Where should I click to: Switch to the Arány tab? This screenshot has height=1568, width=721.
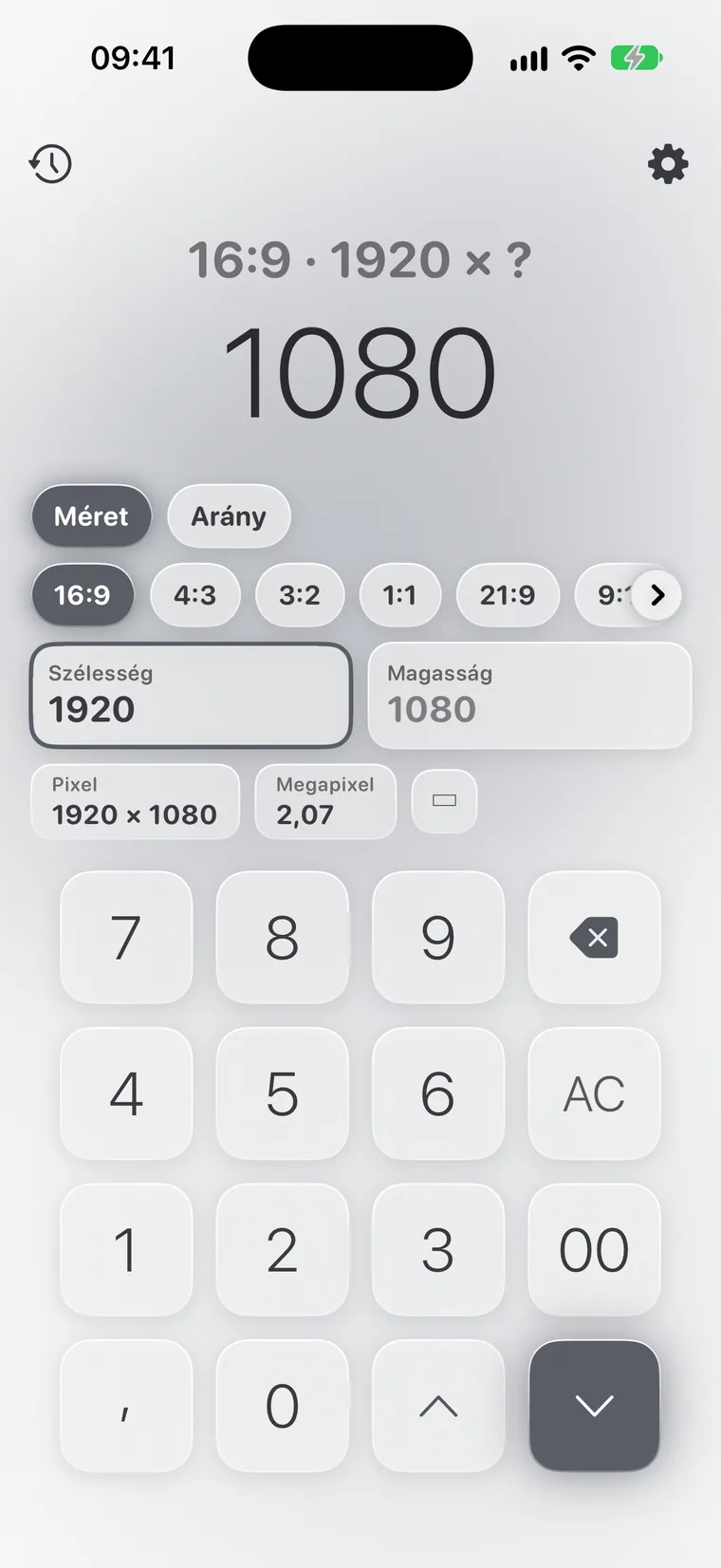pyautogui.click(x=229, y=516)
